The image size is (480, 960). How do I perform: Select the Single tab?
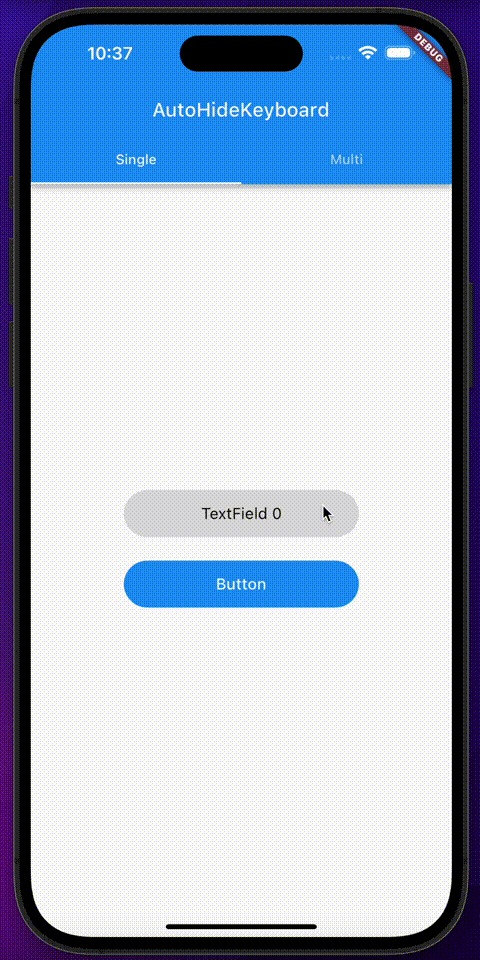pos(136,160)
